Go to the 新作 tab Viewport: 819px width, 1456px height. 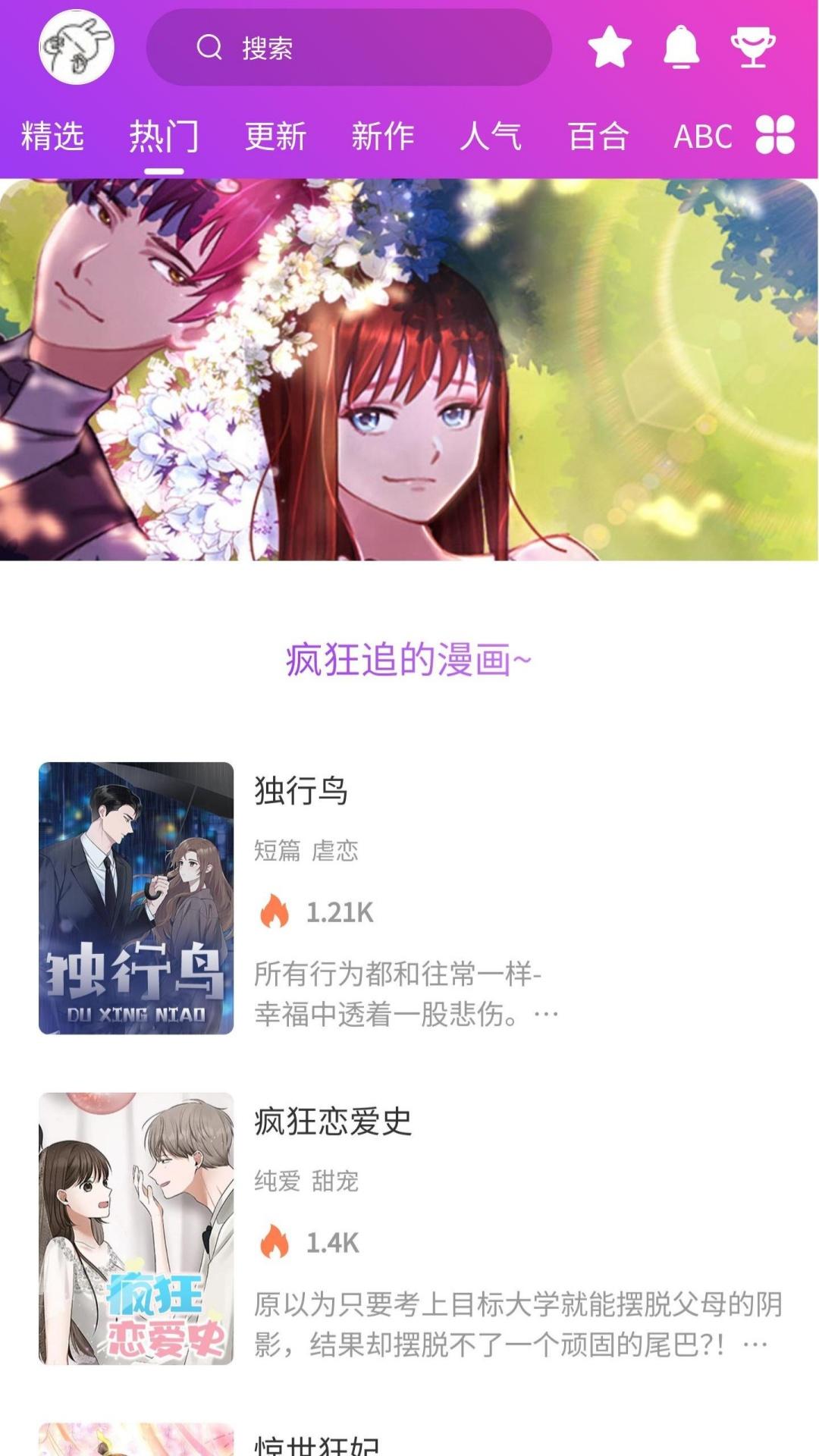383,136
